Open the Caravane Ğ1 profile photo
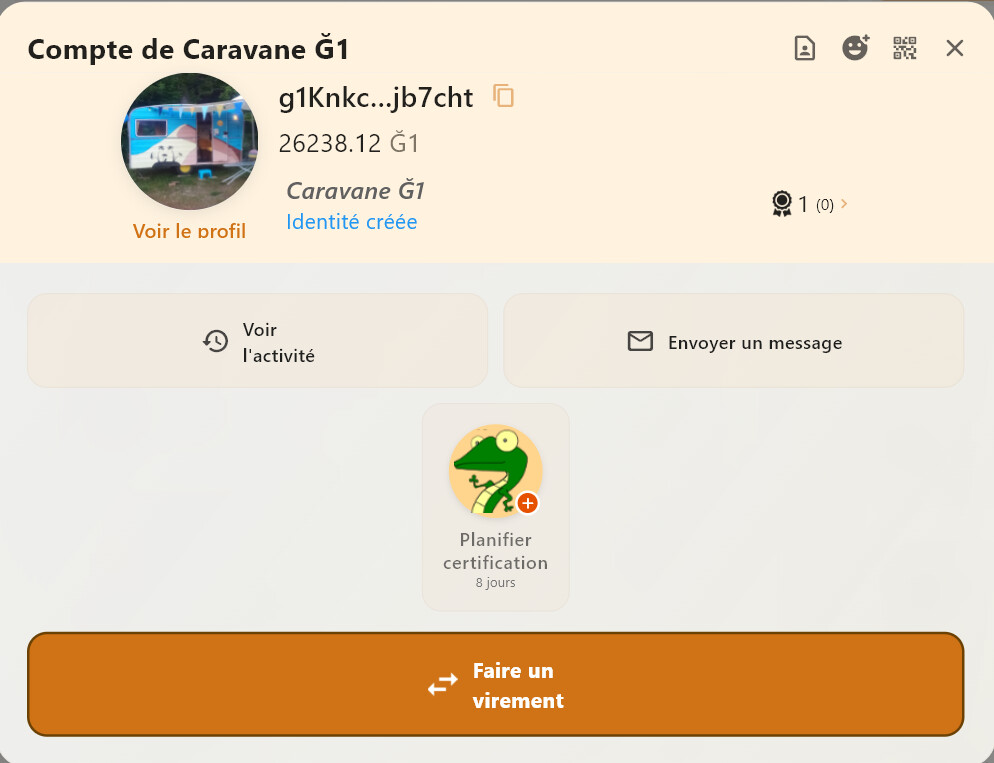The image size is (994, 763). click(x=190, y=141)
